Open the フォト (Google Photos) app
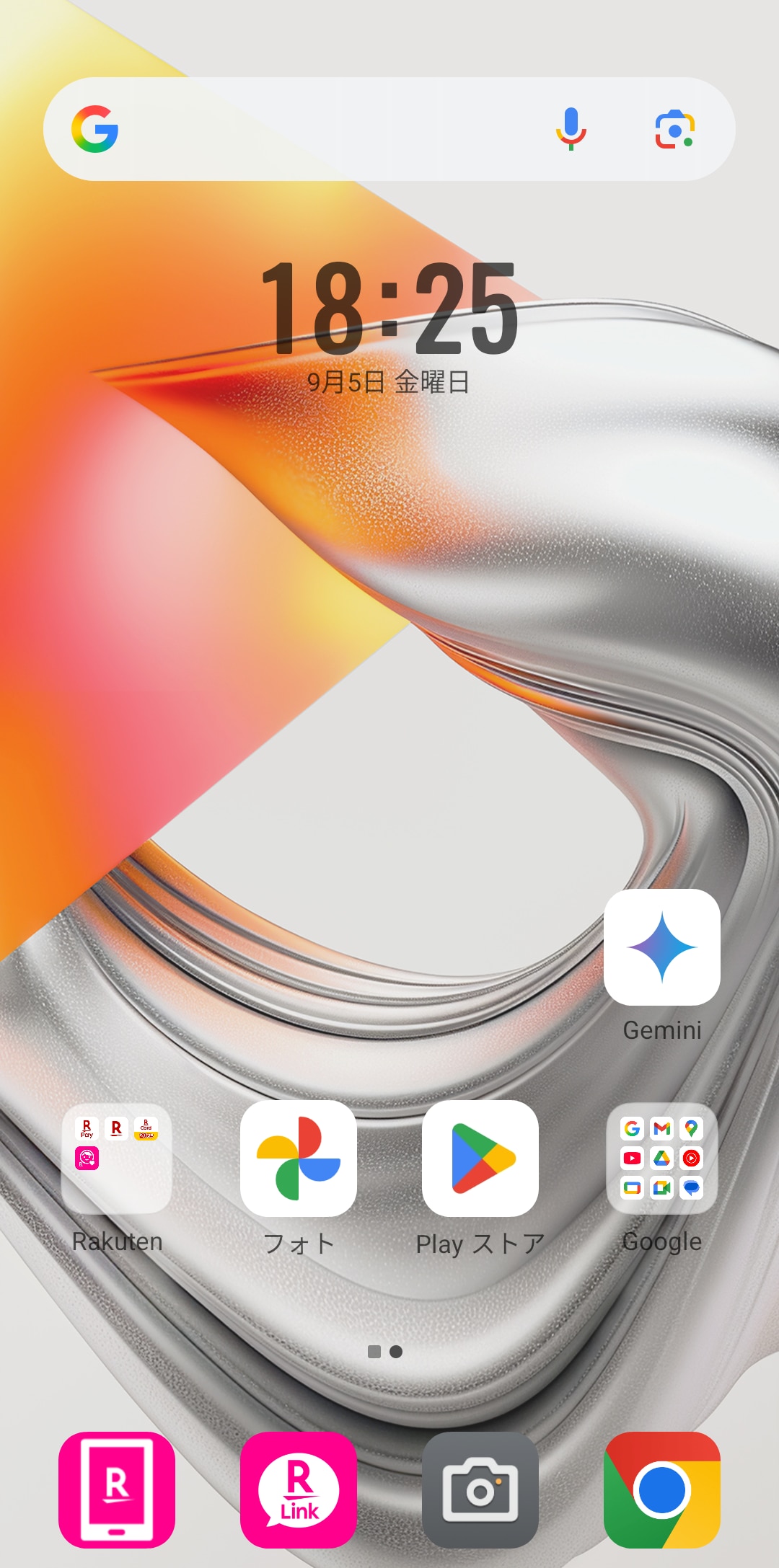The height and width of the screenshot is (1568, 779). pos(298,1158)
